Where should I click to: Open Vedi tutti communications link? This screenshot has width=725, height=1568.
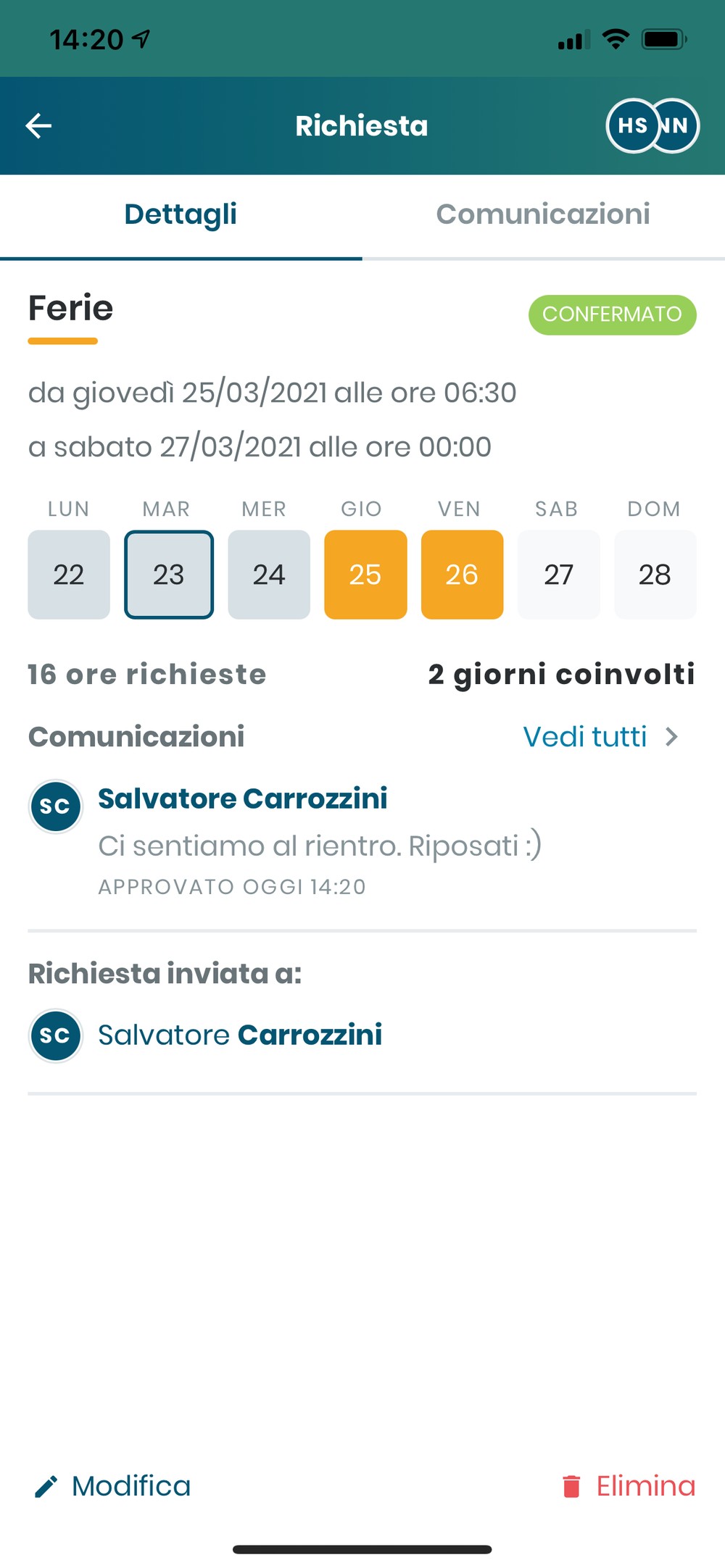(x=600, y=737)
